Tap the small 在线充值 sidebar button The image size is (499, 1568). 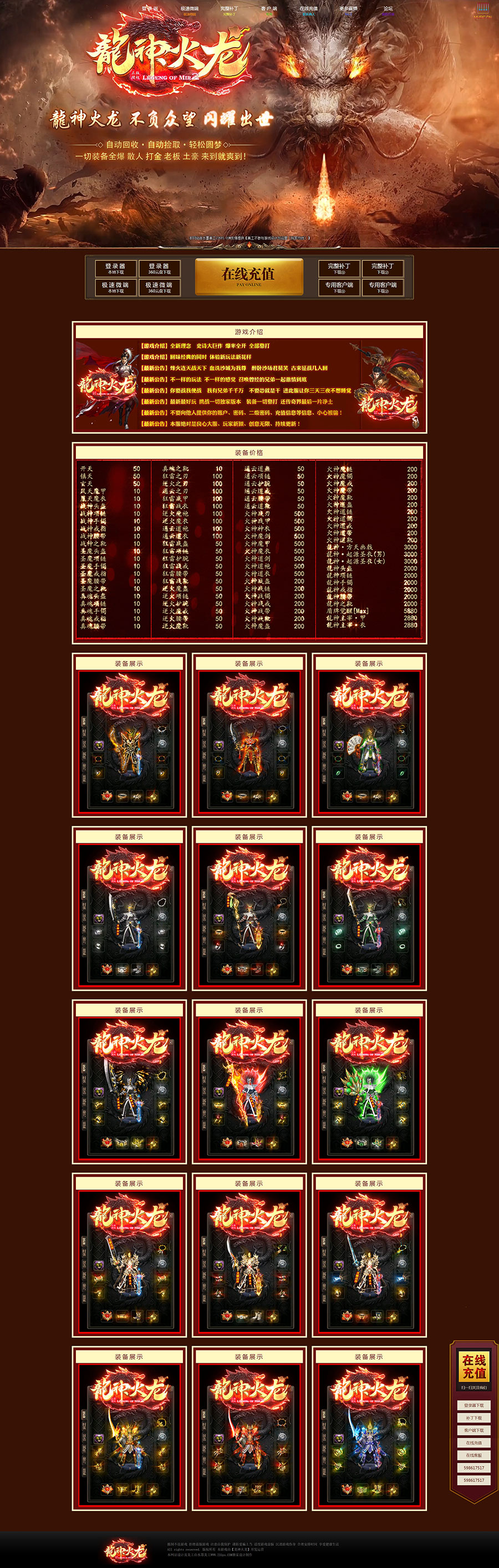(474, 1443)
